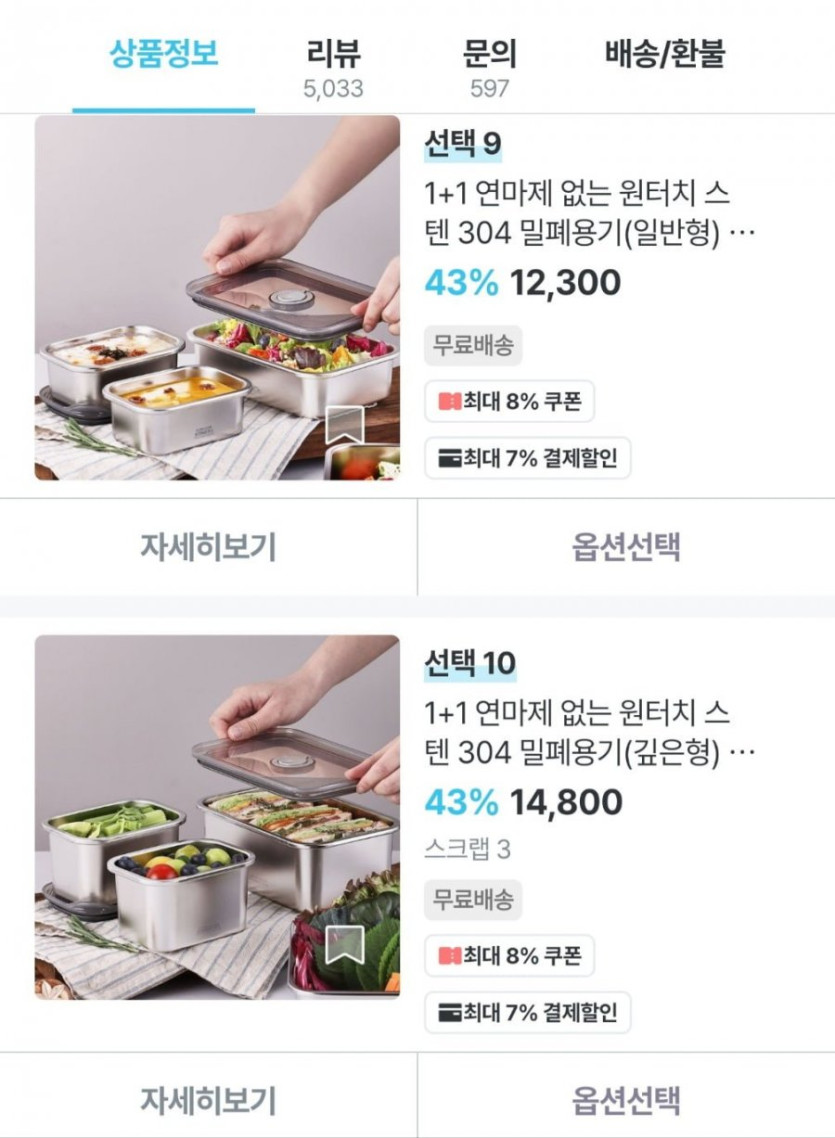This screenshot has height=1138, width=835.
Task: Tap 자세히보기 under 선택 9
Action: tap(208, 547)
